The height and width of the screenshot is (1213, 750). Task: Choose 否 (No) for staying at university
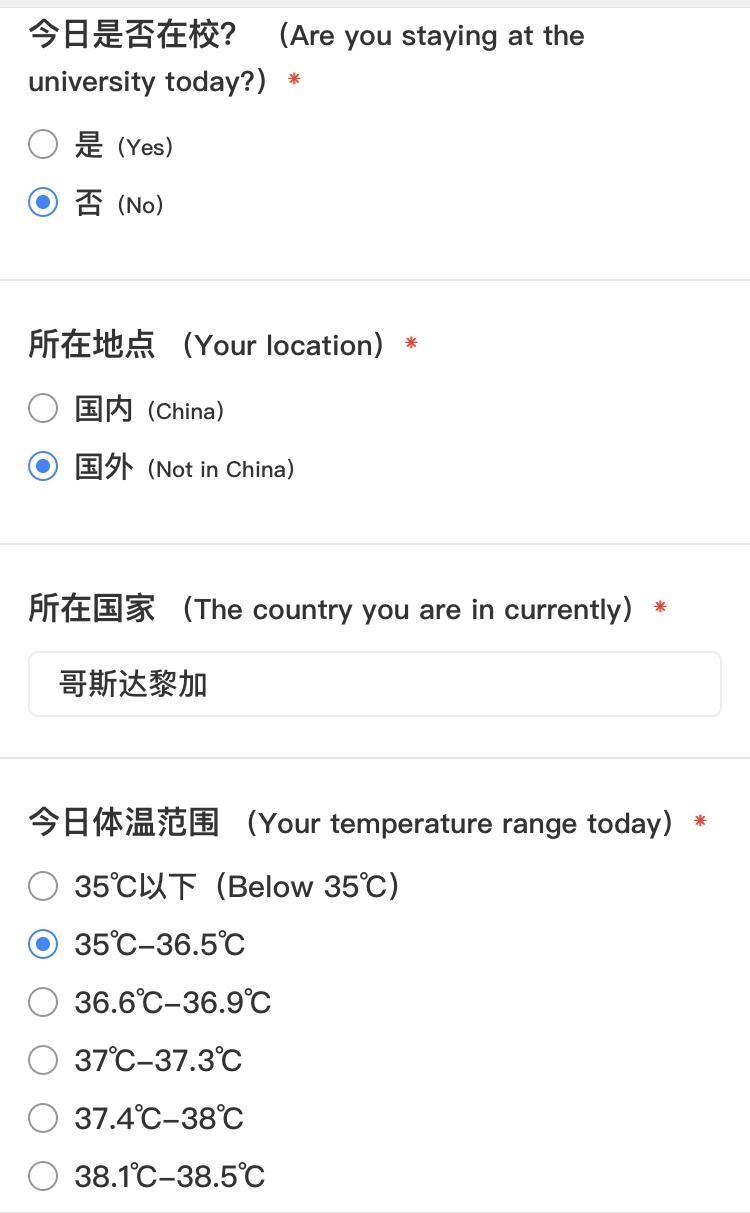tap(43, 203)
